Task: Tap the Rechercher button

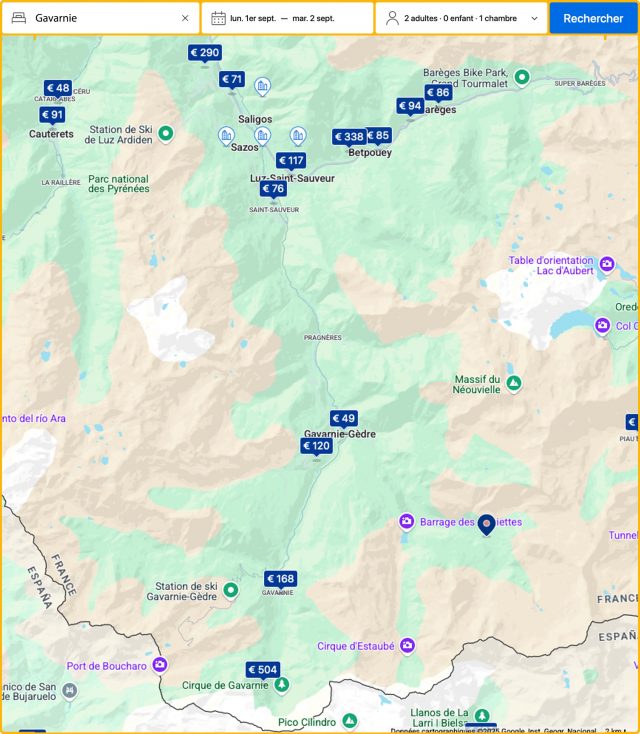Action: tap(593, 18)
